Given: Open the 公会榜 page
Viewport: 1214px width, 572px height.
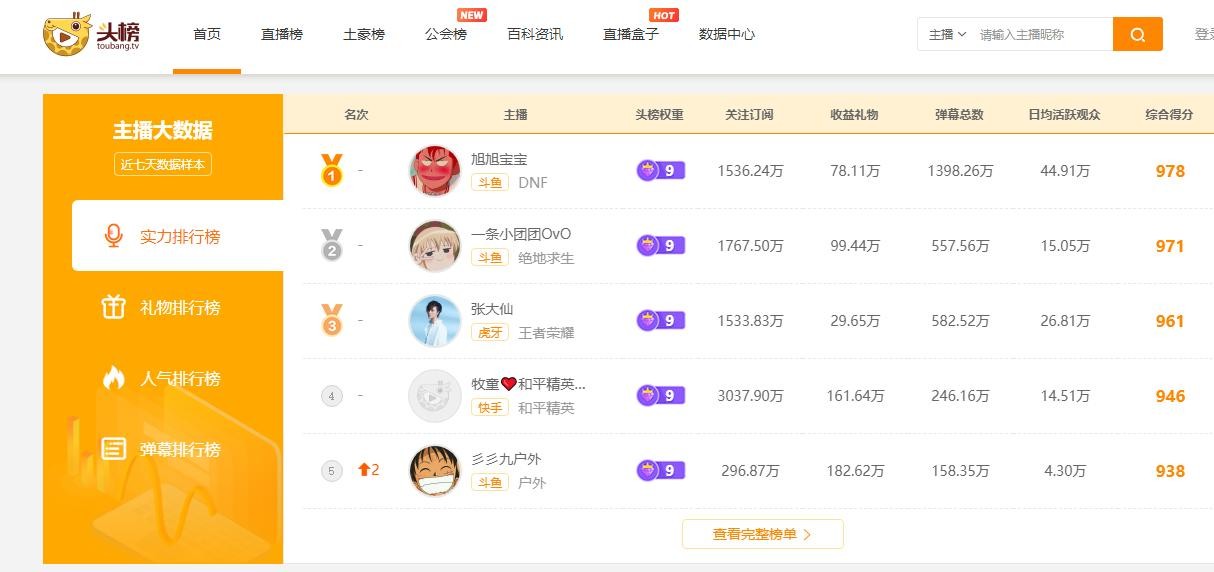Looking at the screenshot, I should point(446,34).
